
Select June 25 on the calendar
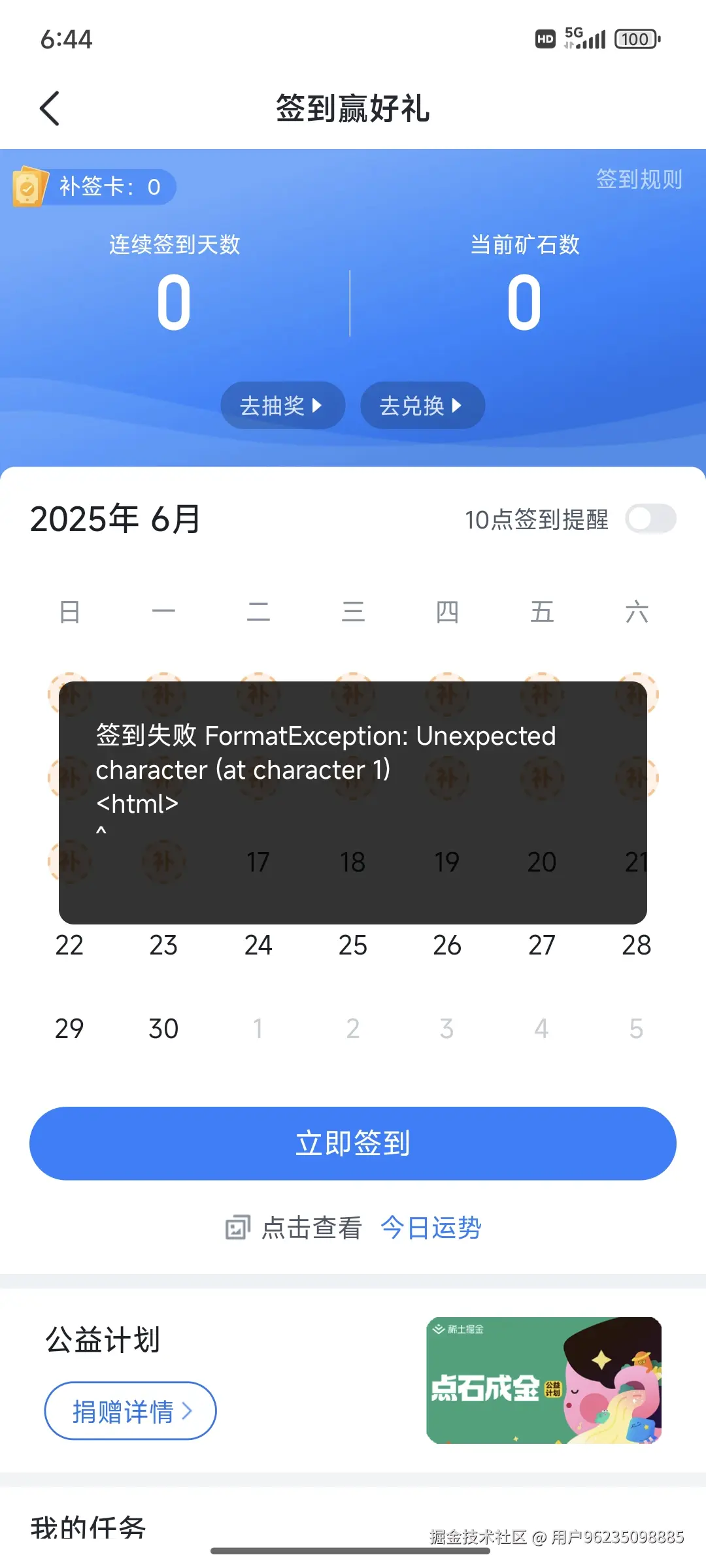tap(353, 945)
